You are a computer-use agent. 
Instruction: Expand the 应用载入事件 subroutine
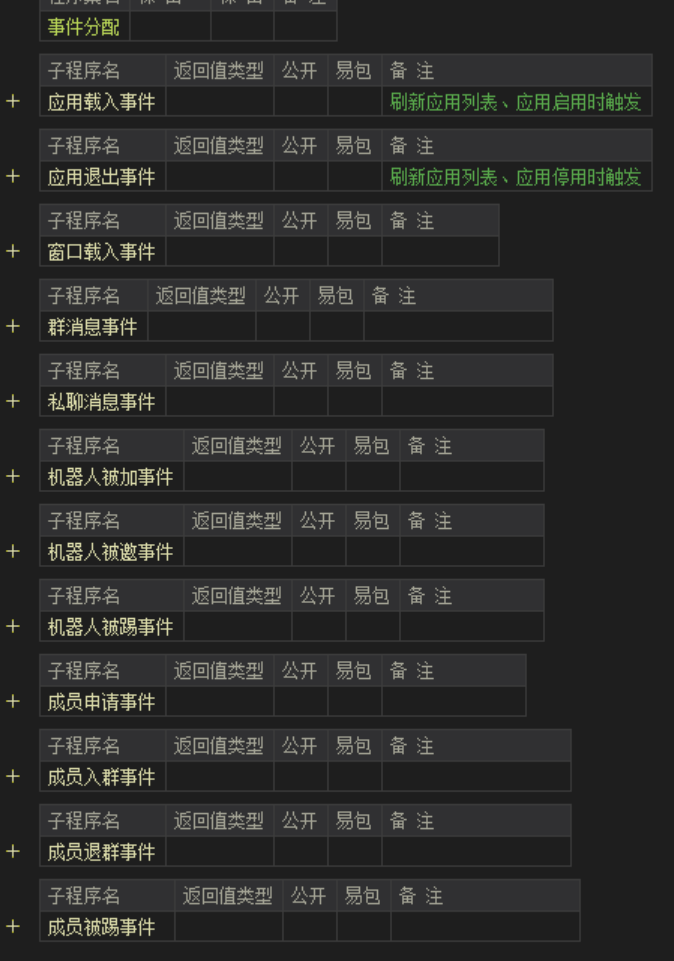pos(13,101)
